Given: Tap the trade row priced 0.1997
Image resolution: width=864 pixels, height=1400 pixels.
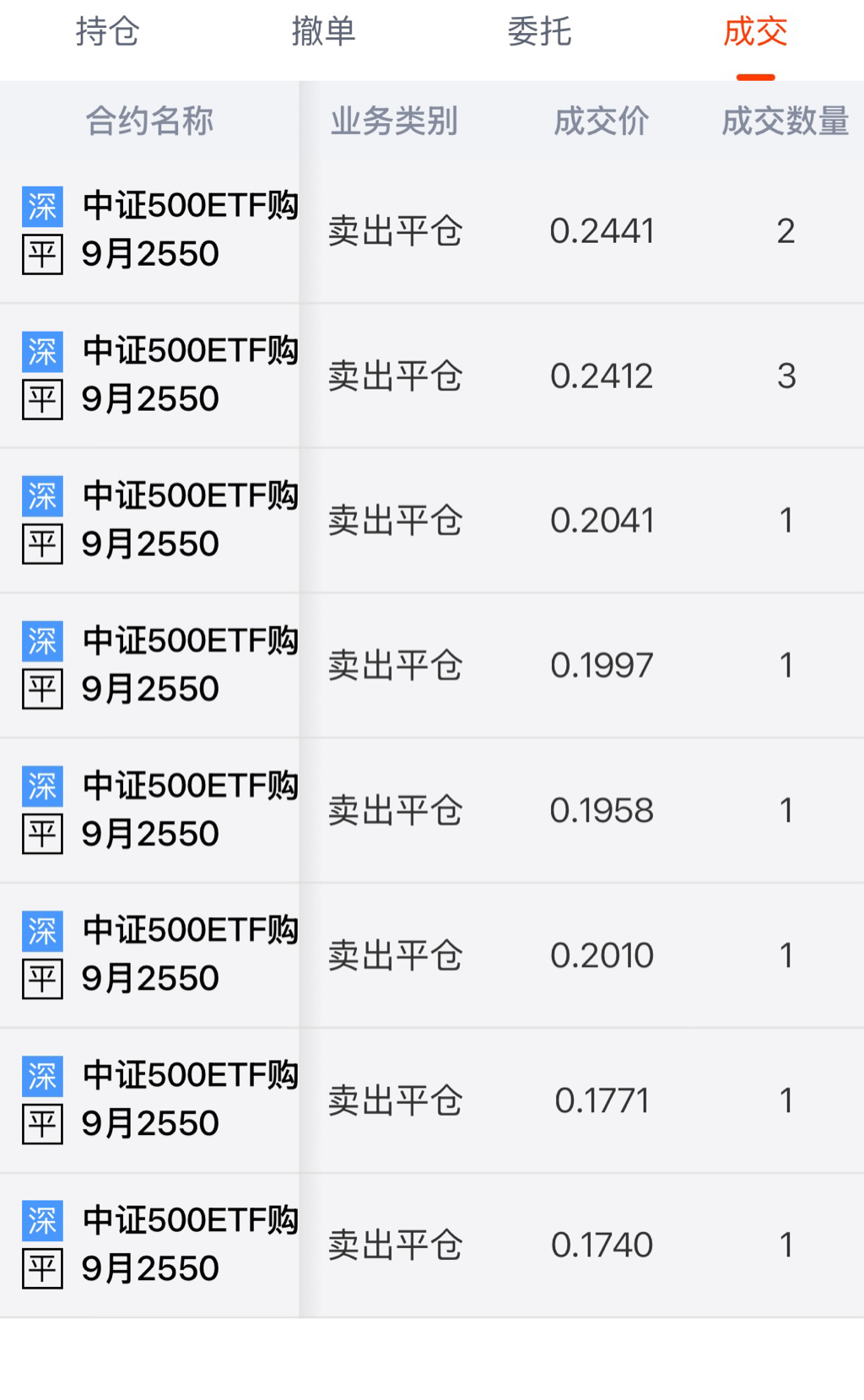Looking at the screenshot, I should pyautogui.click(x=601, y=666).
